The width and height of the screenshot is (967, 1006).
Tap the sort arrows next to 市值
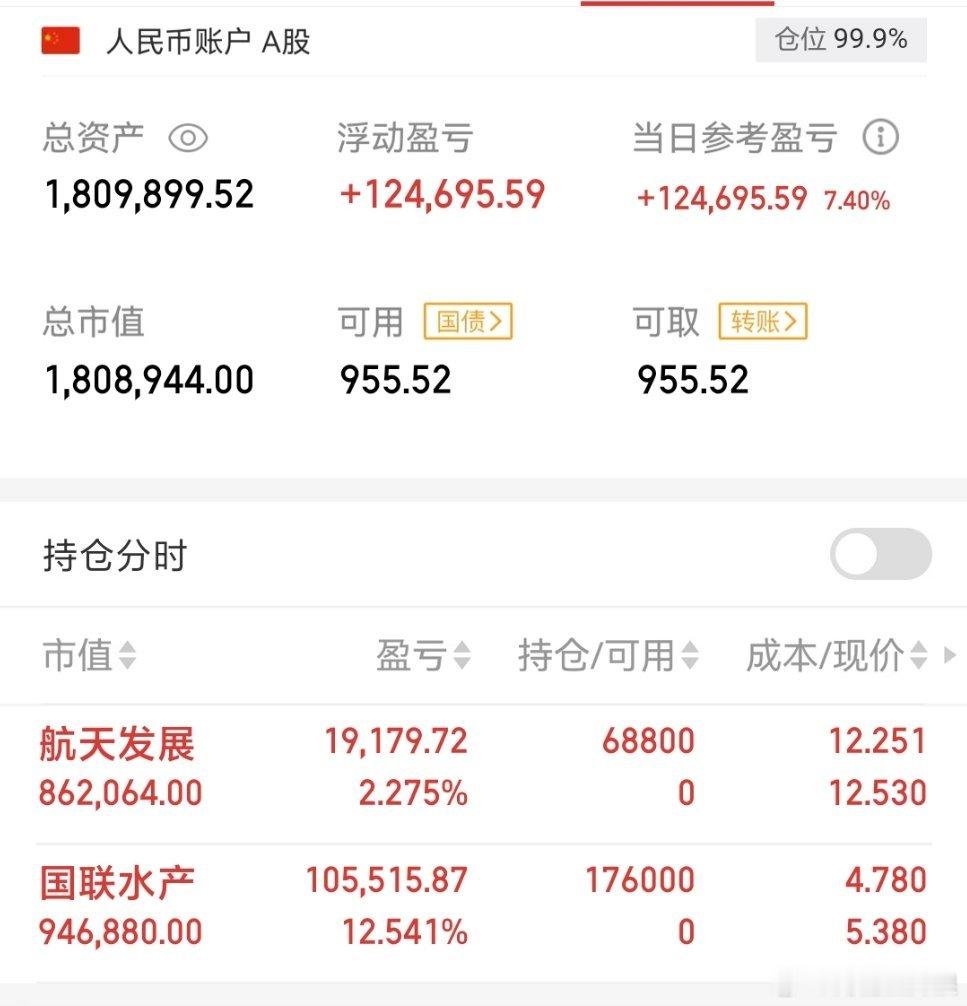coord(126,657)
